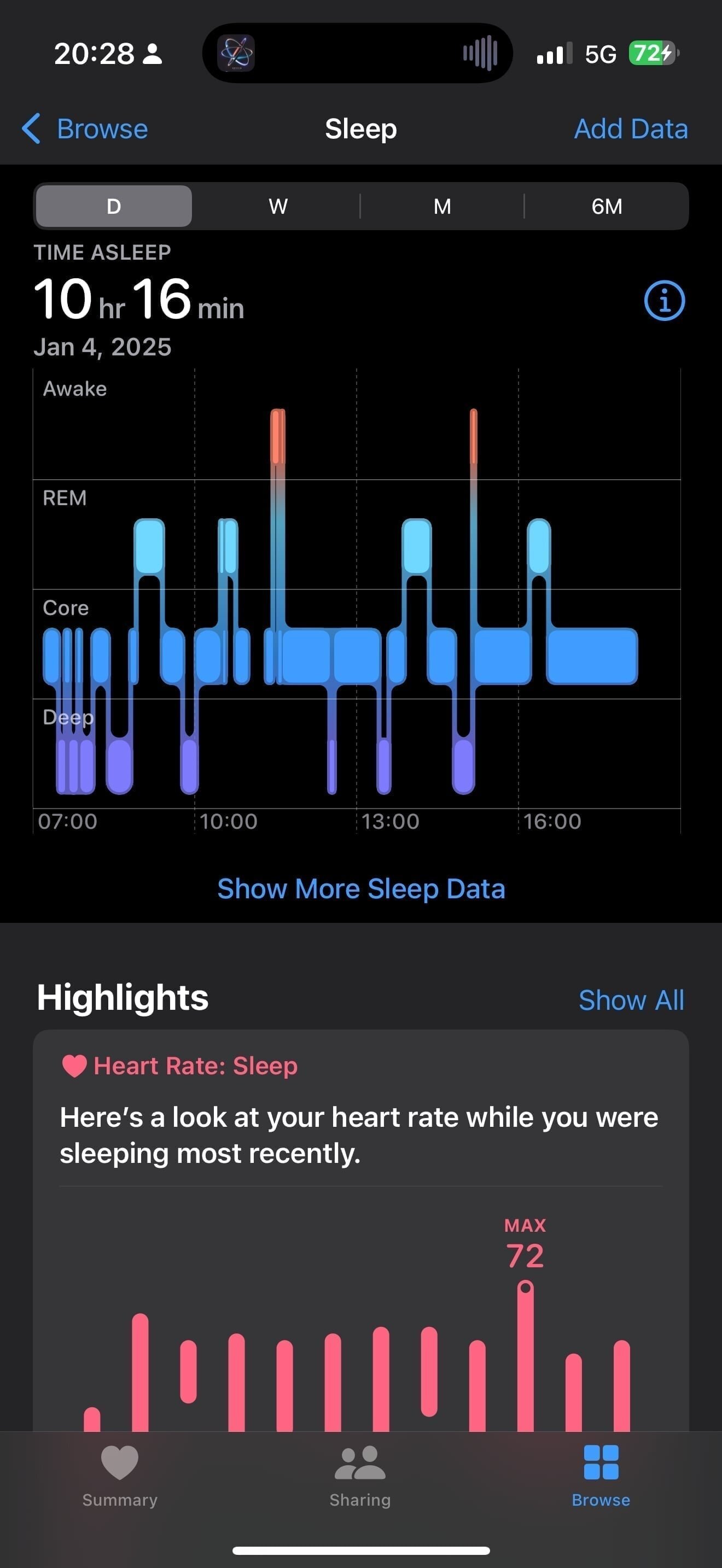Open Show All highlights

(632, 999)
